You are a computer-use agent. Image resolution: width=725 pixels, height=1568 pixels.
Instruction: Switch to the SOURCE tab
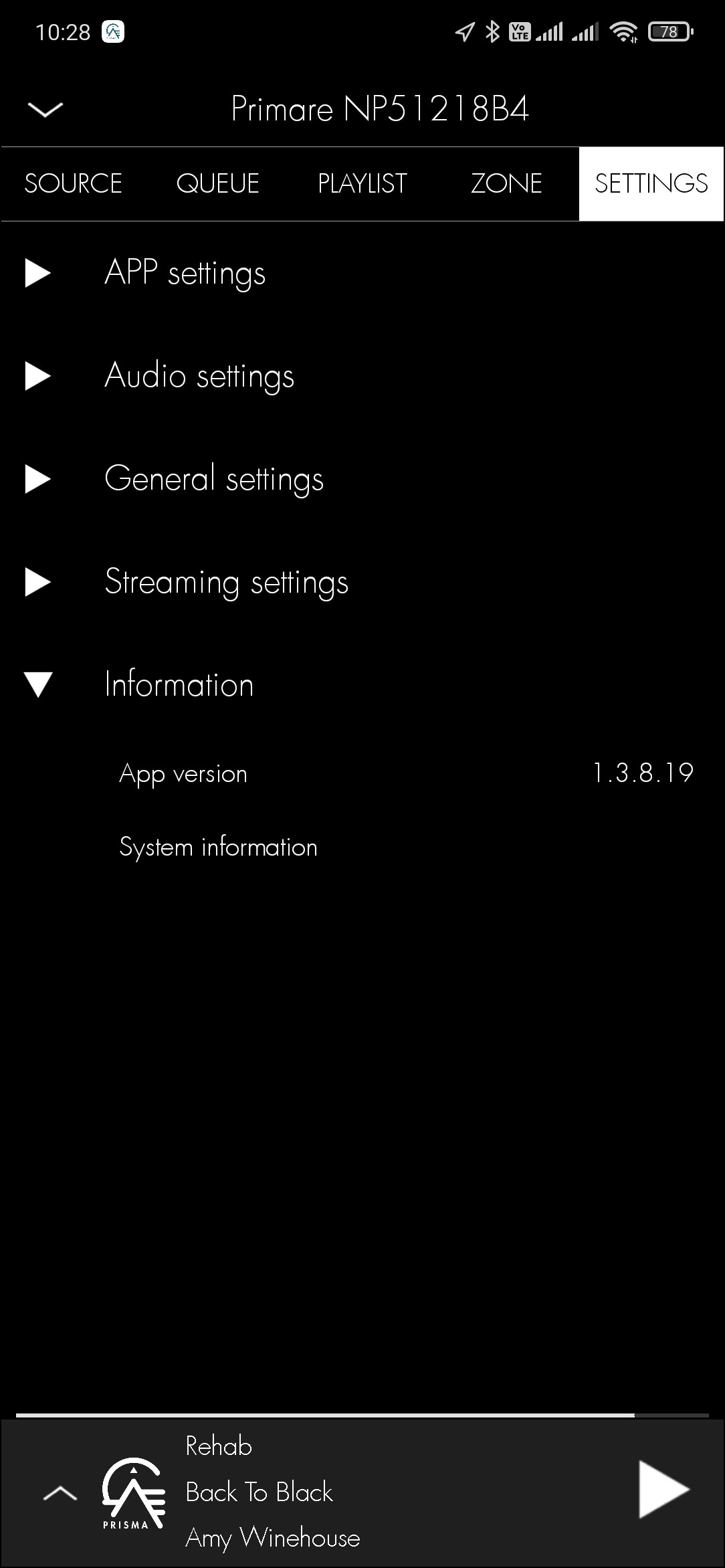tap(73, 183)
